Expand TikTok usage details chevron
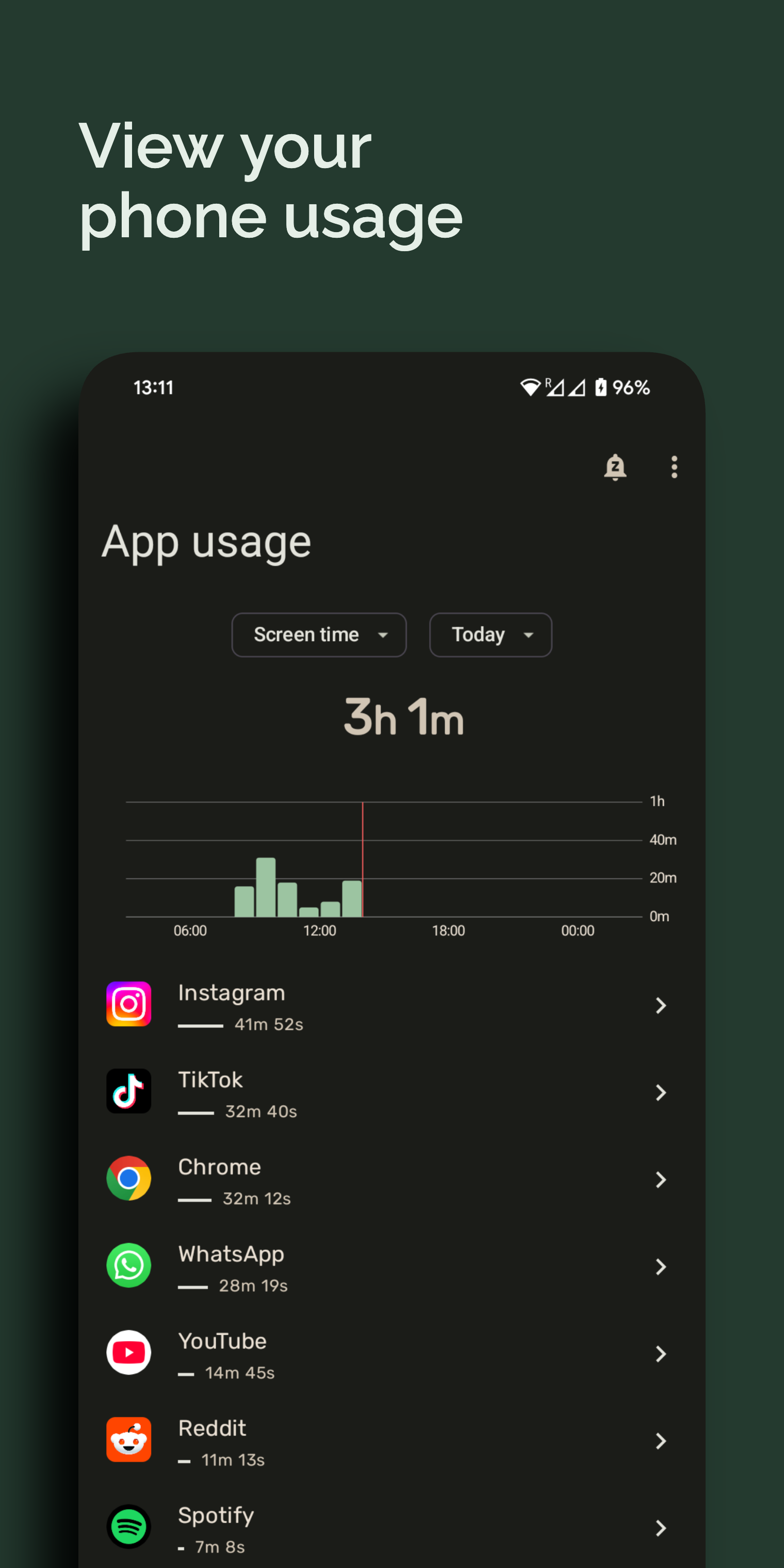Image resolution: width=784 pixels, height=1568 pixels. [x=662, y=1091]
